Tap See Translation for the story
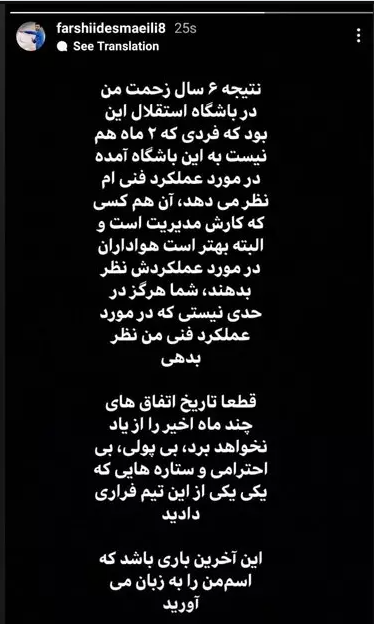374x624 pixels. (x=108, y=47)
